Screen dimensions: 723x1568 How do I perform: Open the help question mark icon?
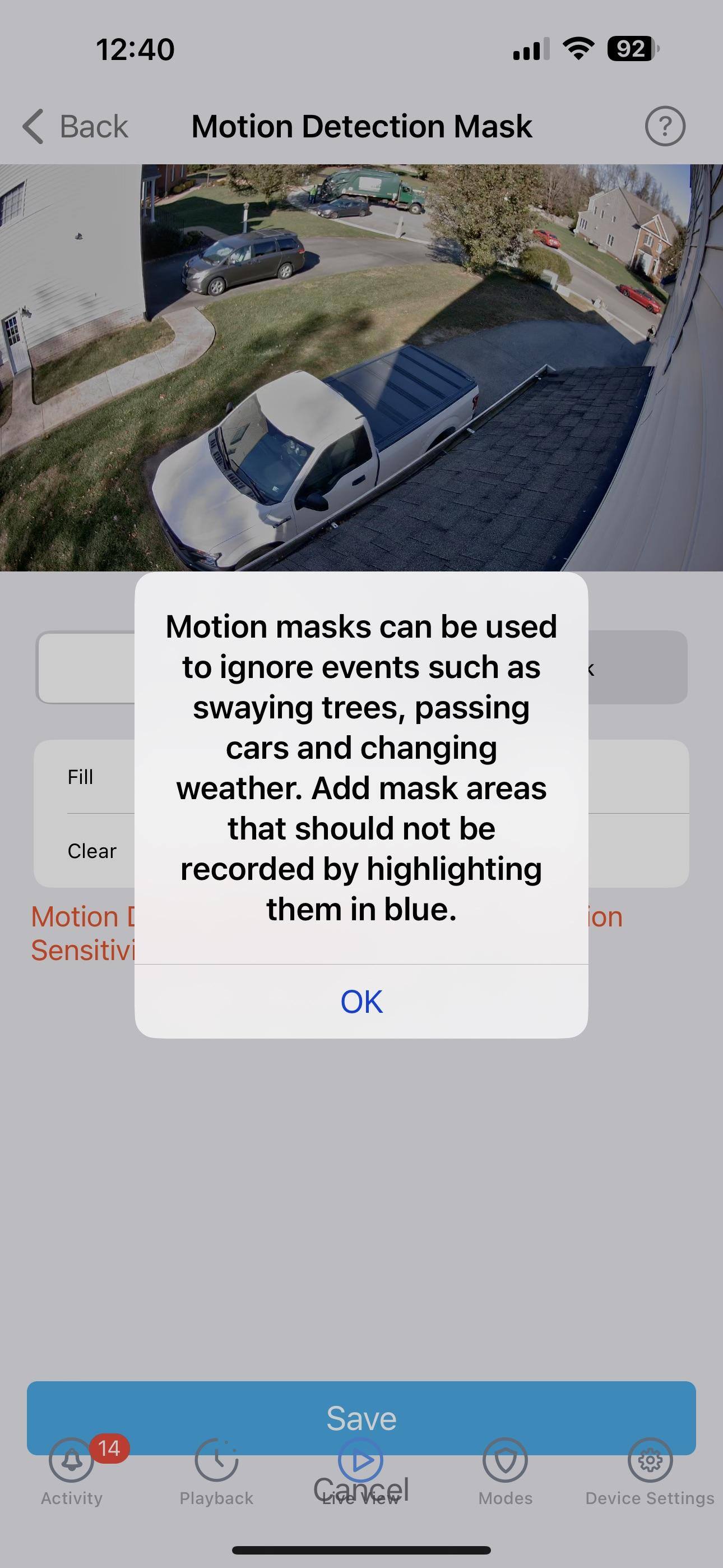[x=665, y=127]
